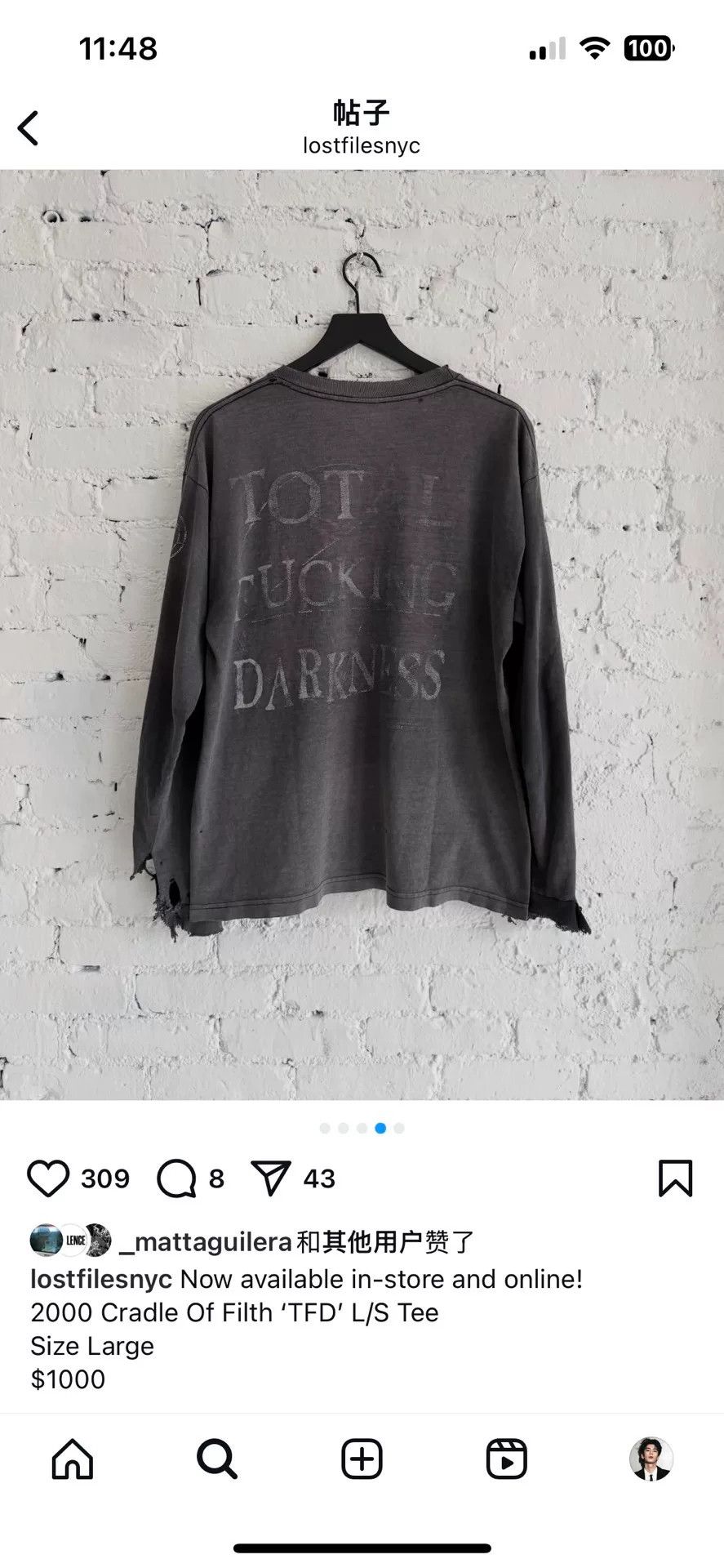Switch to the Search tab

[x=217, y=1459]
